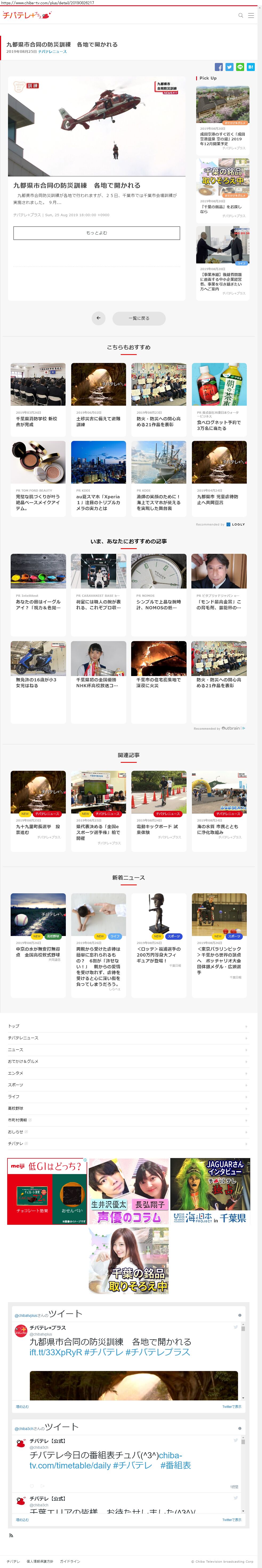Bookmark the article on Hatena B!
This screenshot has height=1568, width=262.
pyautogui.click(x=251, y=67)
